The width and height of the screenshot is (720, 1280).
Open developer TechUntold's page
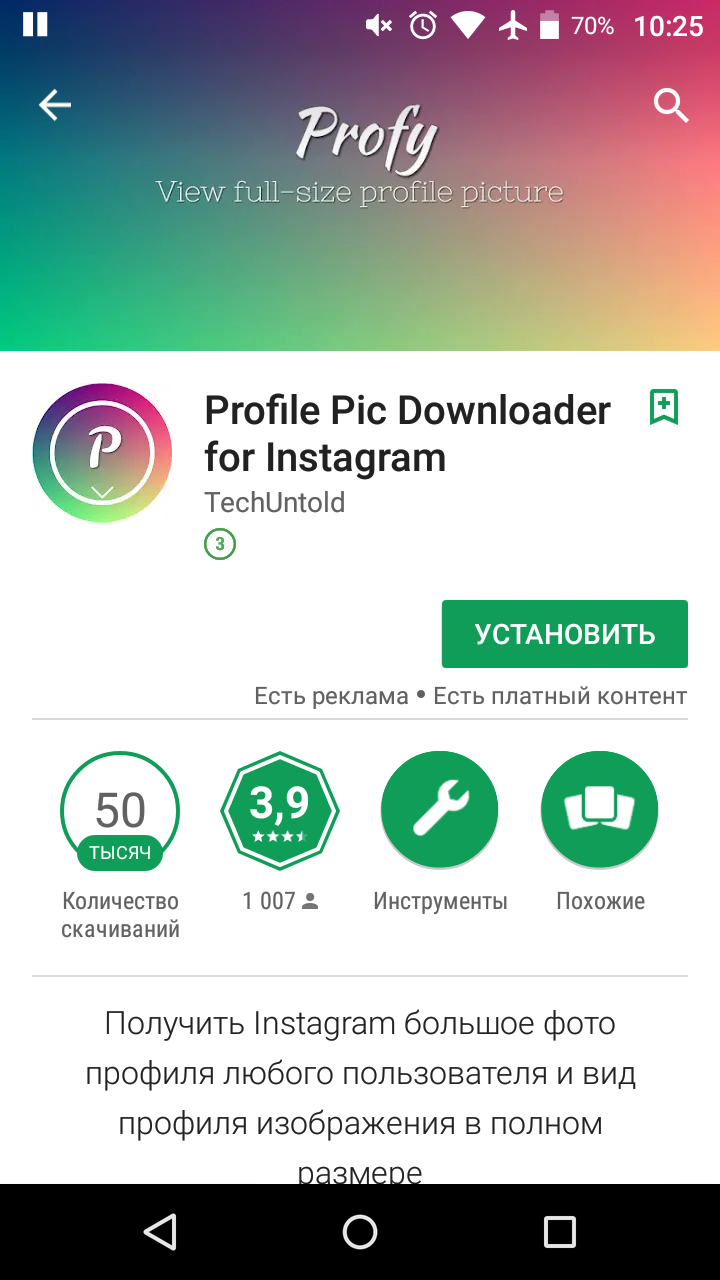tap(274, 502)
